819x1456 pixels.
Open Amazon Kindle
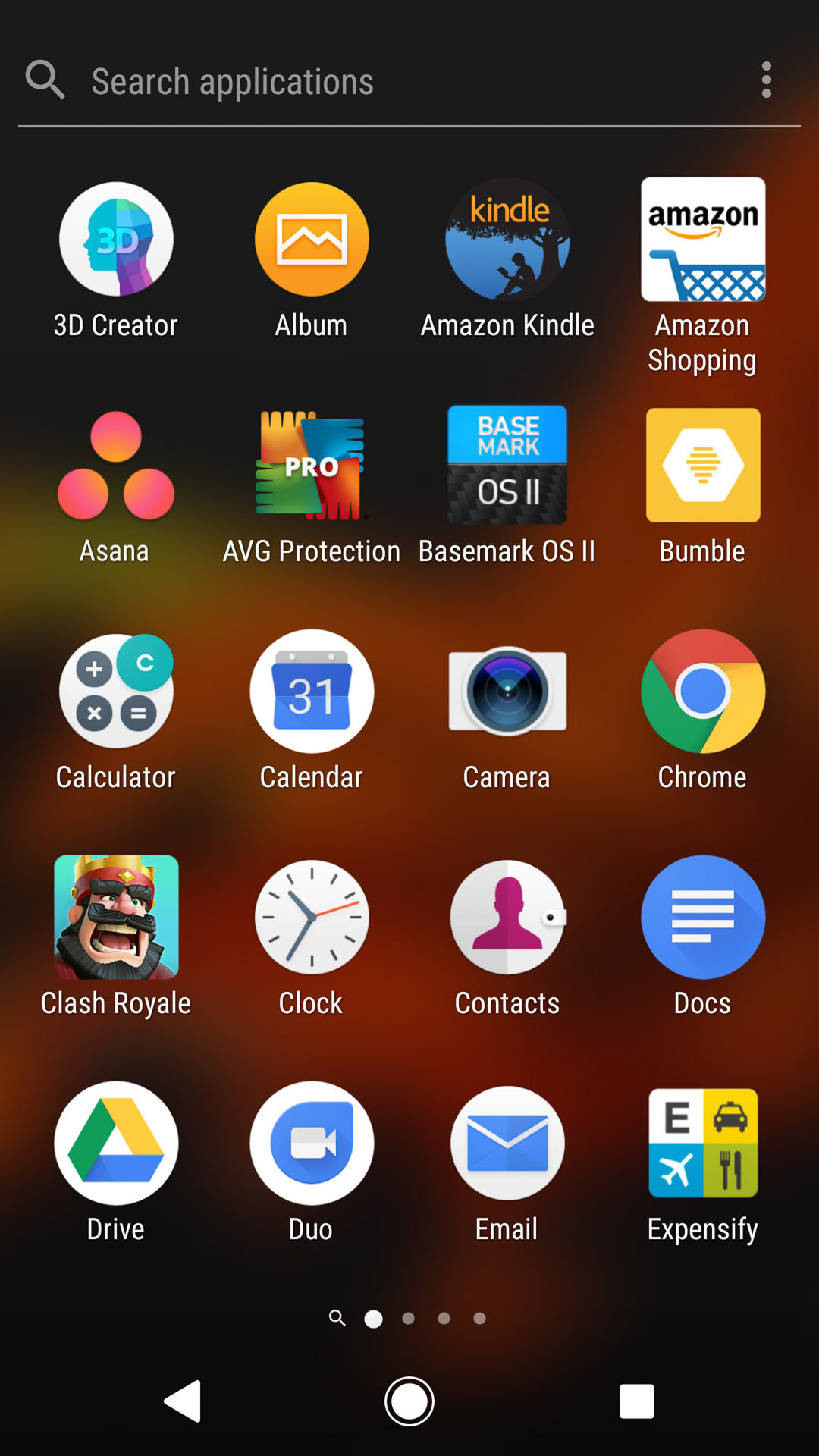pos(507,240)
